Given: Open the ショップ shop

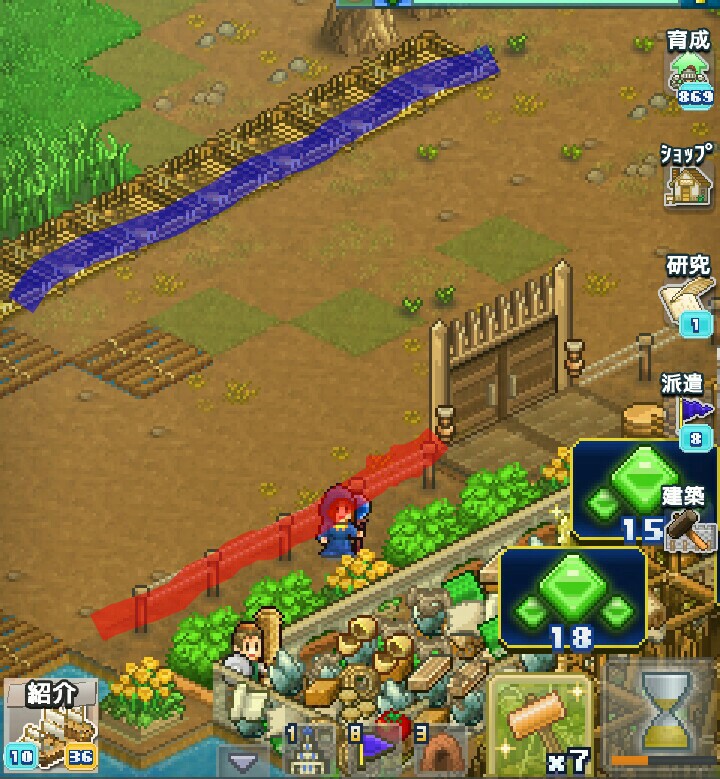Looking at the screenshot, I should point(688,179).
